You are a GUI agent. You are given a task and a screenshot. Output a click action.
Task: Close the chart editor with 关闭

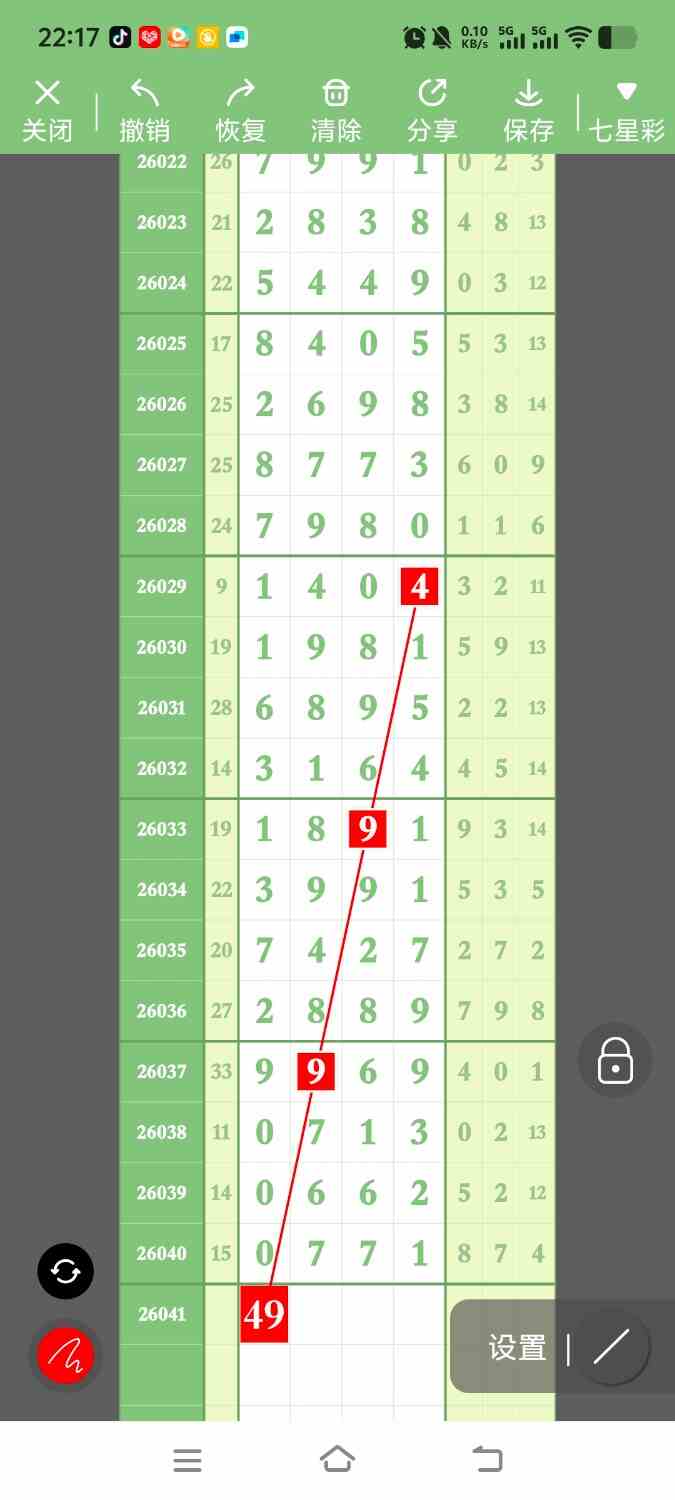tap(47, 110)
